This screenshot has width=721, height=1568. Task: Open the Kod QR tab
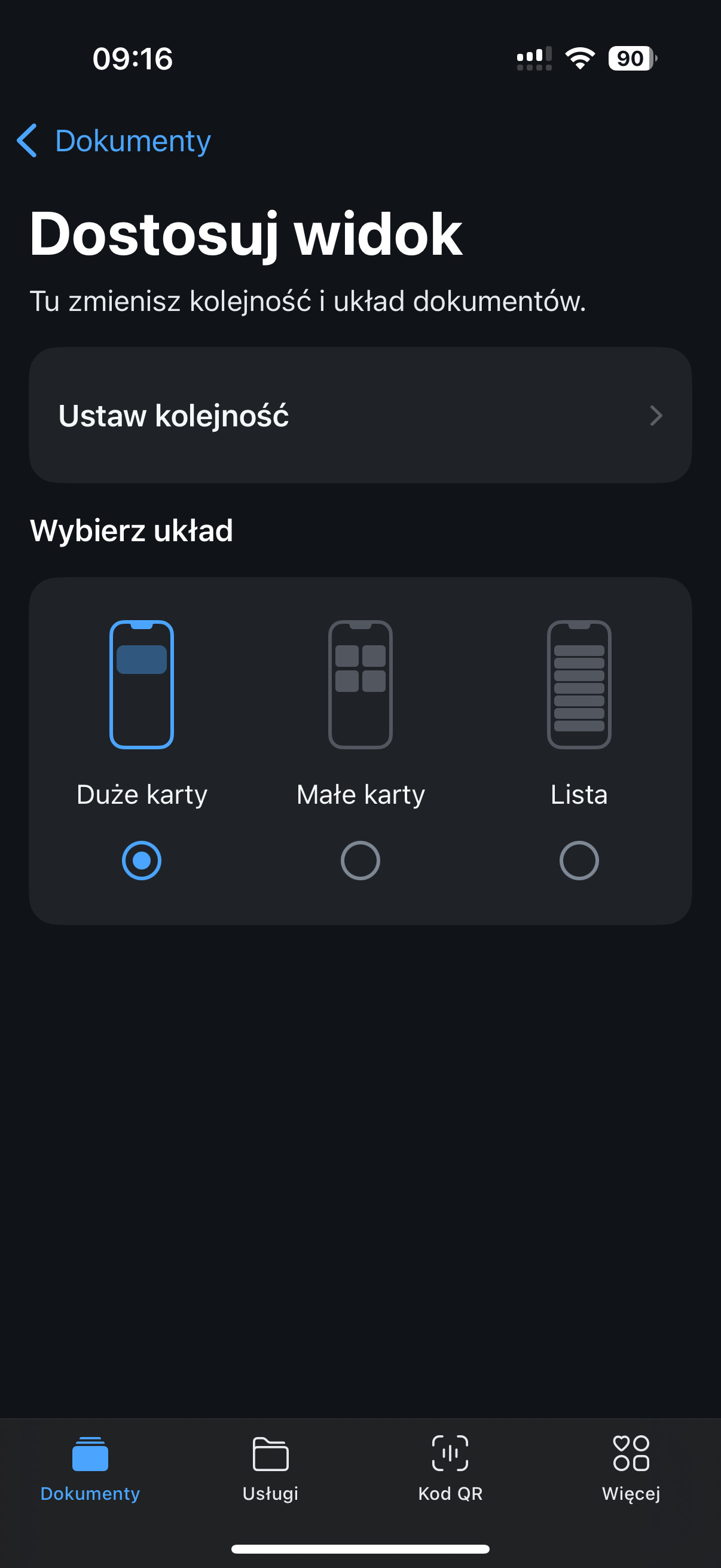(x=450, y=1469)
